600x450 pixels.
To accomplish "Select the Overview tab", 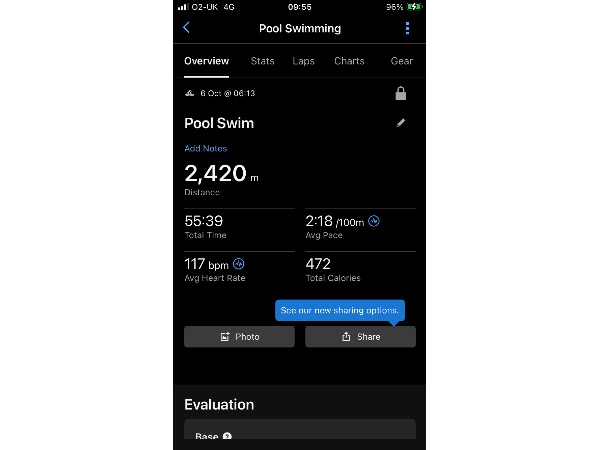I will click(x=206, y=61).
